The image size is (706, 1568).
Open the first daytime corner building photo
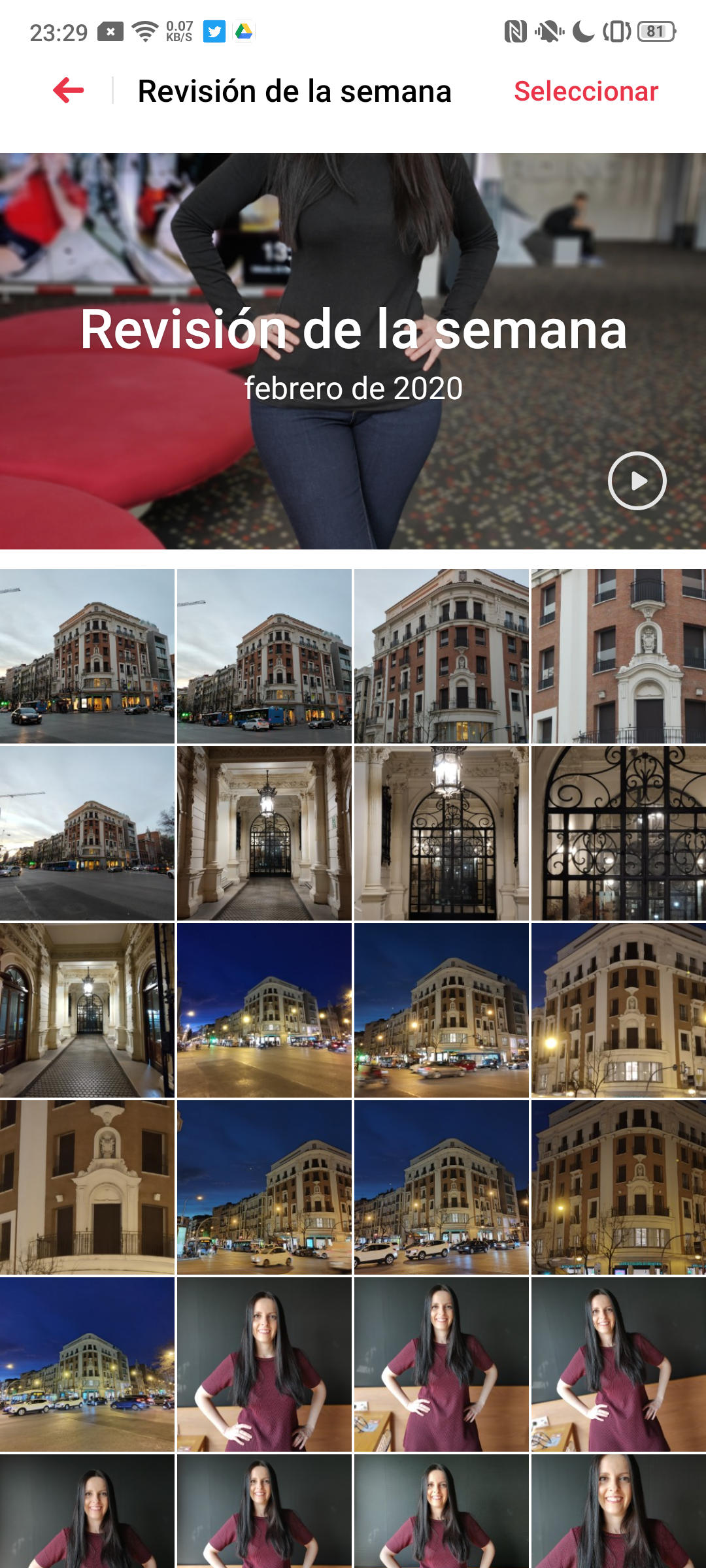(87, 656)
